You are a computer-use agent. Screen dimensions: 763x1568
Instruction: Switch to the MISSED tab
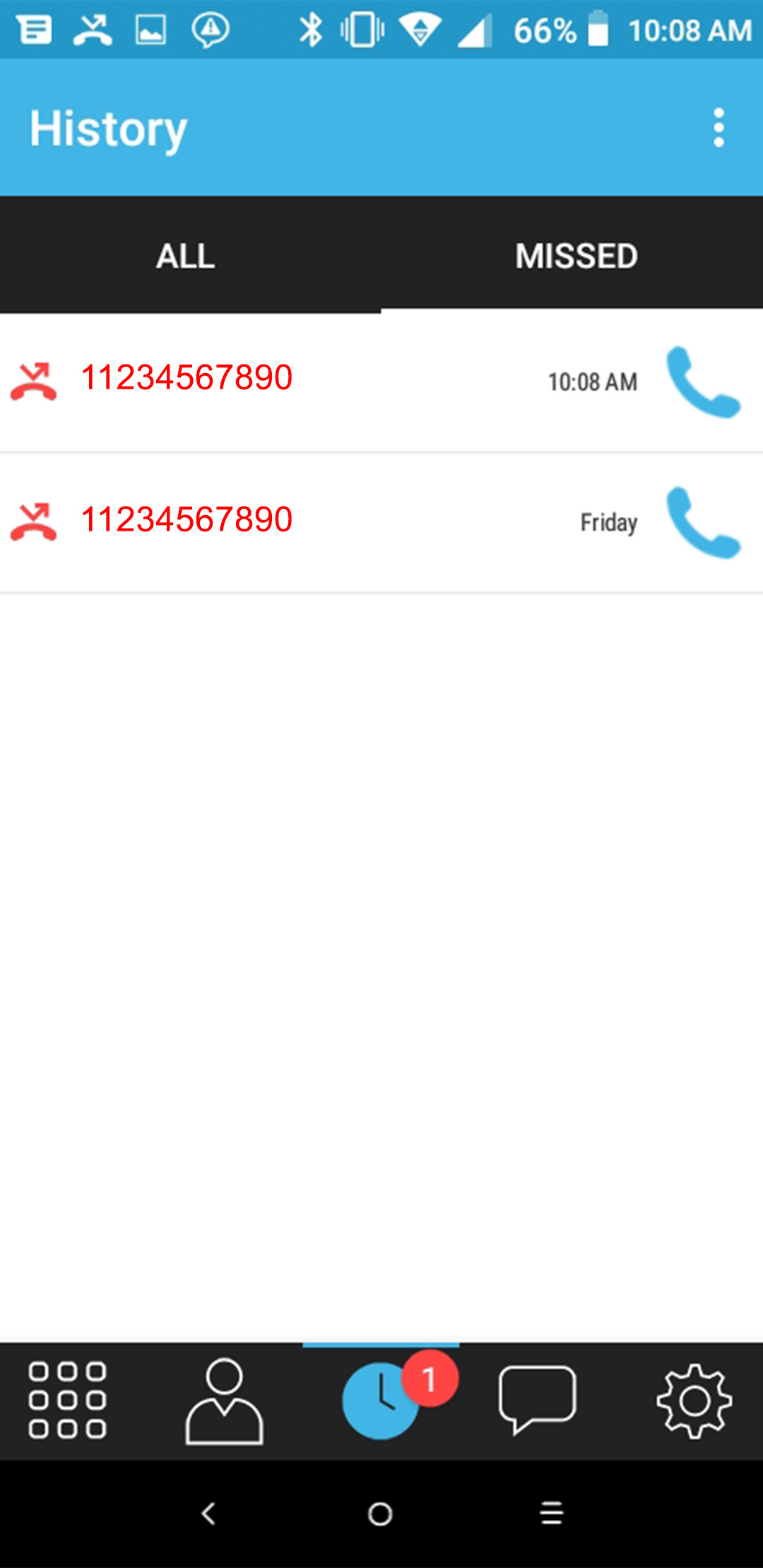(576, 256)
